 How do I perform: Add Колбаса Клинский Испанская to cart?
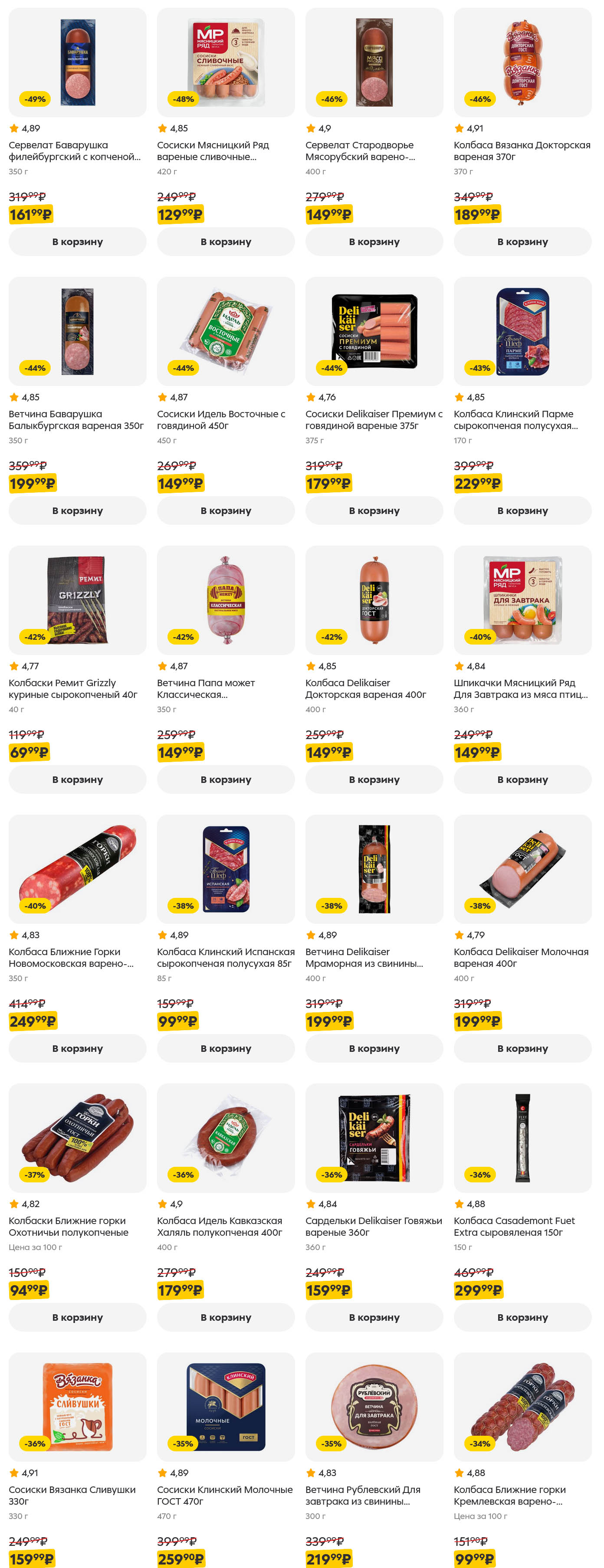click(x=225, y=1049)
